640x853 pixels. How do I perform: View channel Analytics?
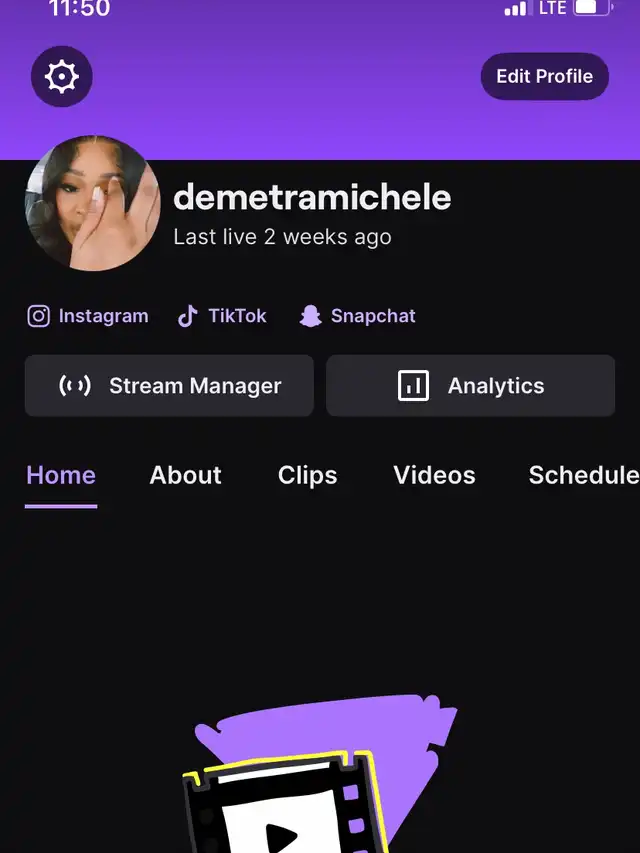click(470, 386)
